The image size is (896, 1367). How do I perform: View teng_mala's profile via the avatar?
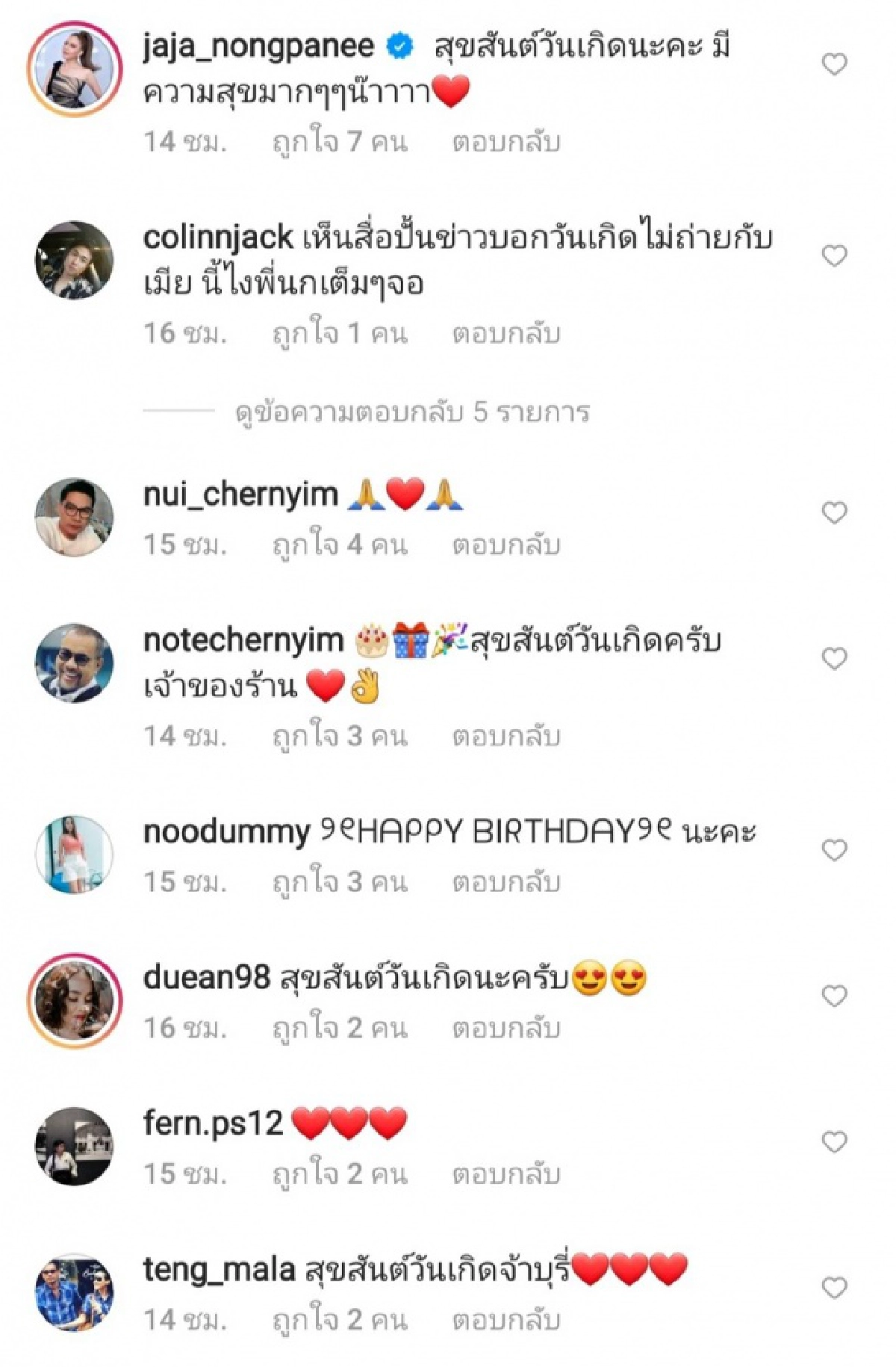(x=74, y=1292)
